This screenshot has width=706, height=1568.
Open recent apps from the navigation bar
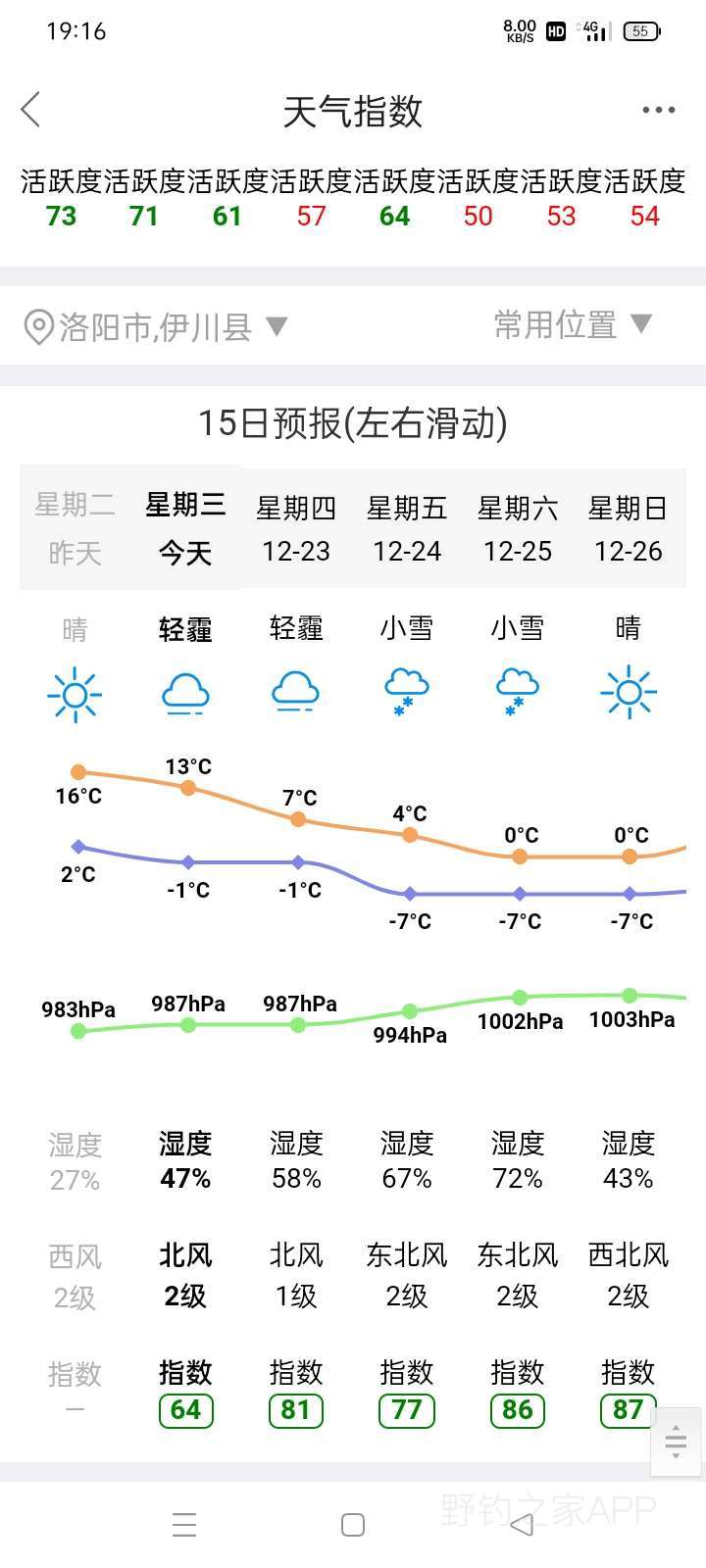[184, 1525]
